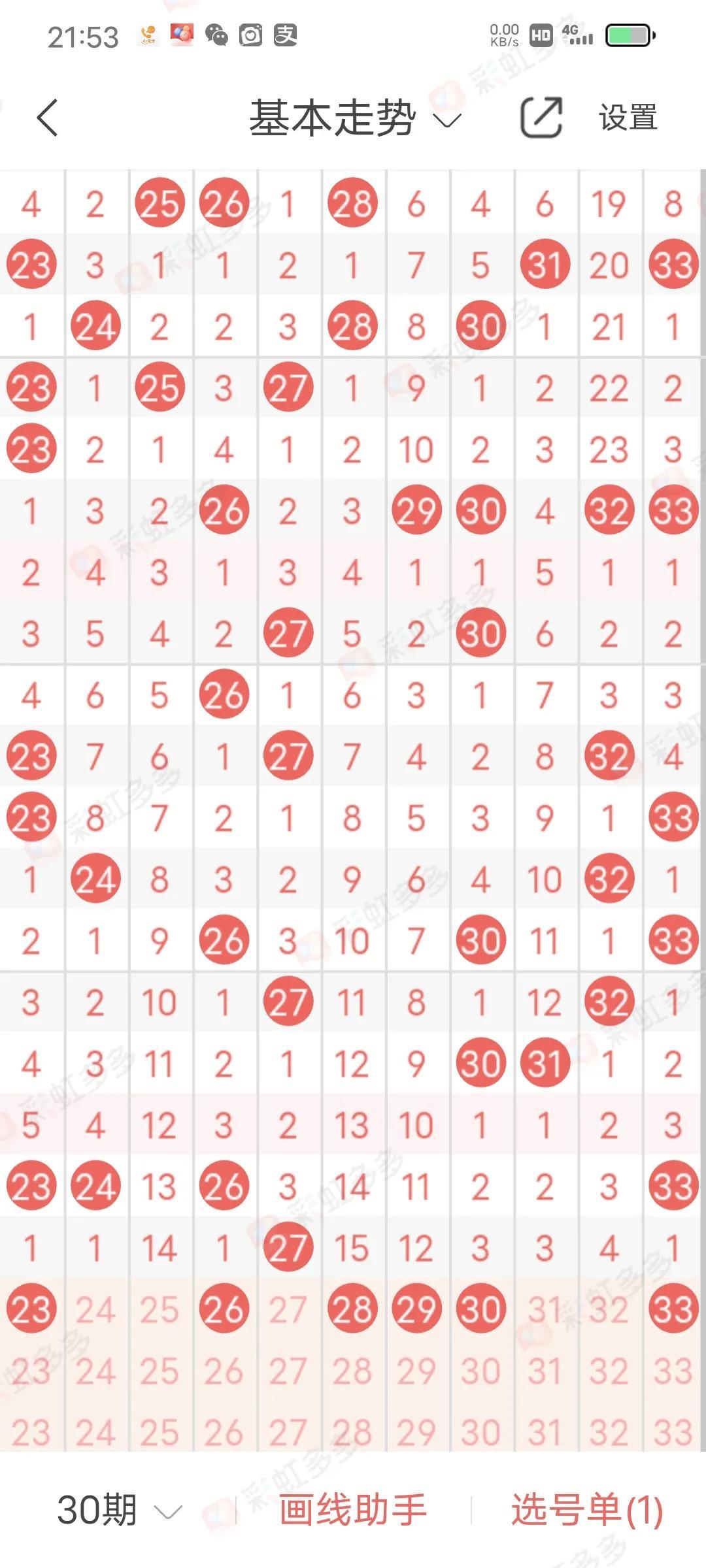Open 画线助手 line drawing helper
This screenshot has height=1568, width=706.
(353, 1510)
